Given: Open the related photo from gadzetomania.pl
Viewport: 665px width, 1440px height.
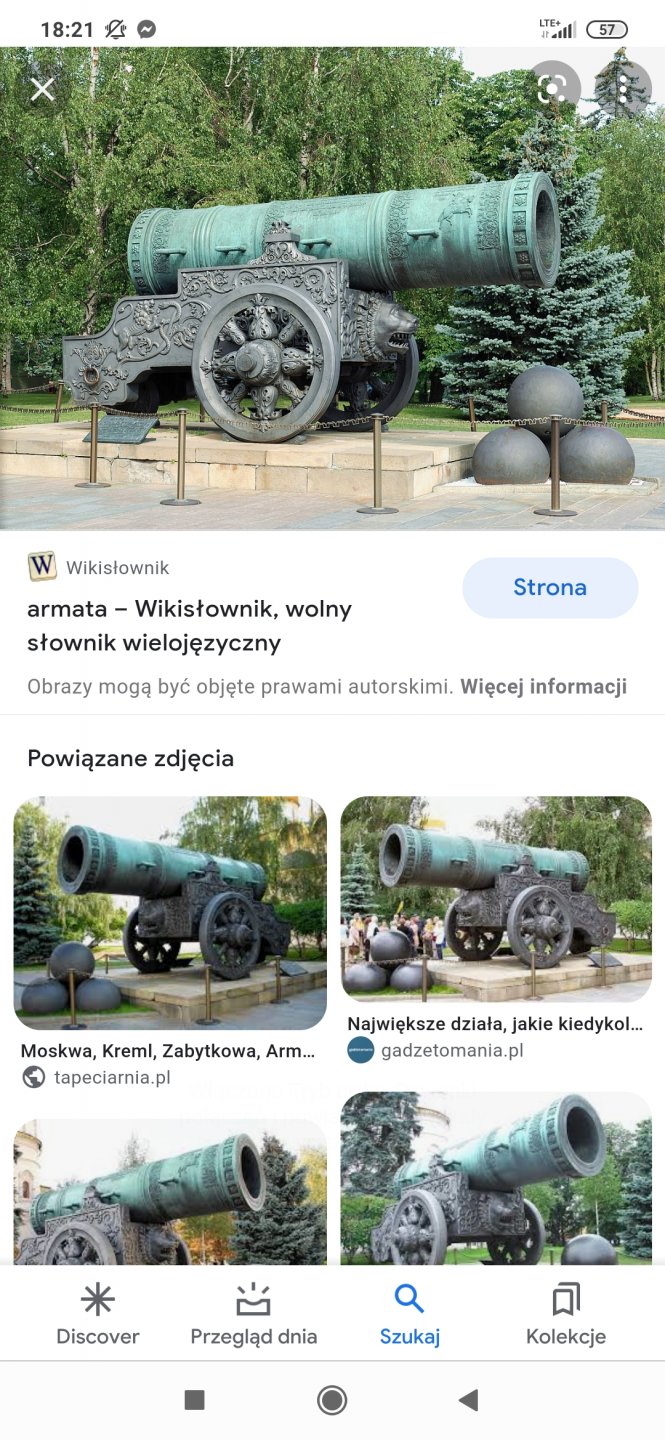Looking at the screenshot, I should click(495, 899).
